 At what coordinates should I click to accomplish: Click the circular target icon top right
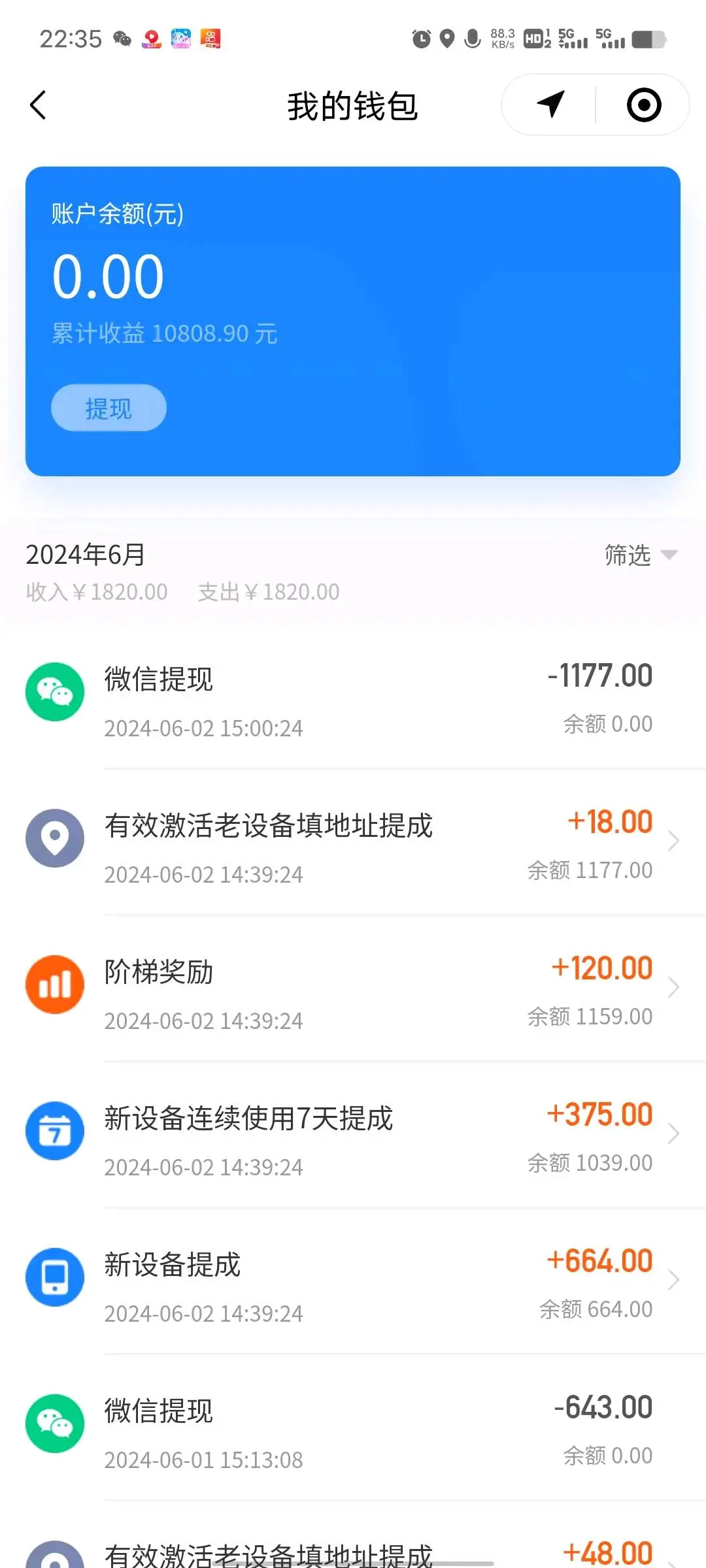coord(644,104)
